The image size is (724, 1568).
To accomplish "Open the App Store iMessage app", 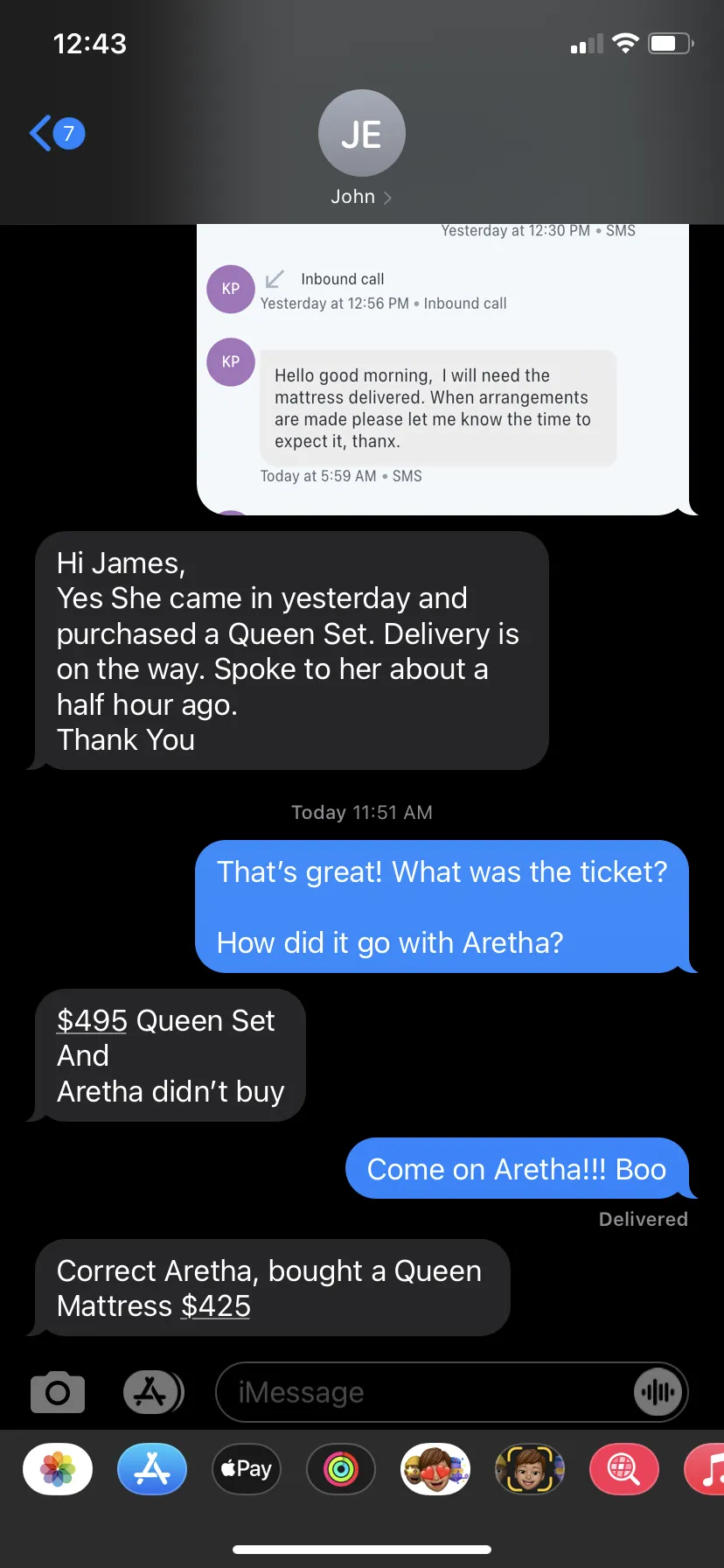I will tap(152, 1469).
